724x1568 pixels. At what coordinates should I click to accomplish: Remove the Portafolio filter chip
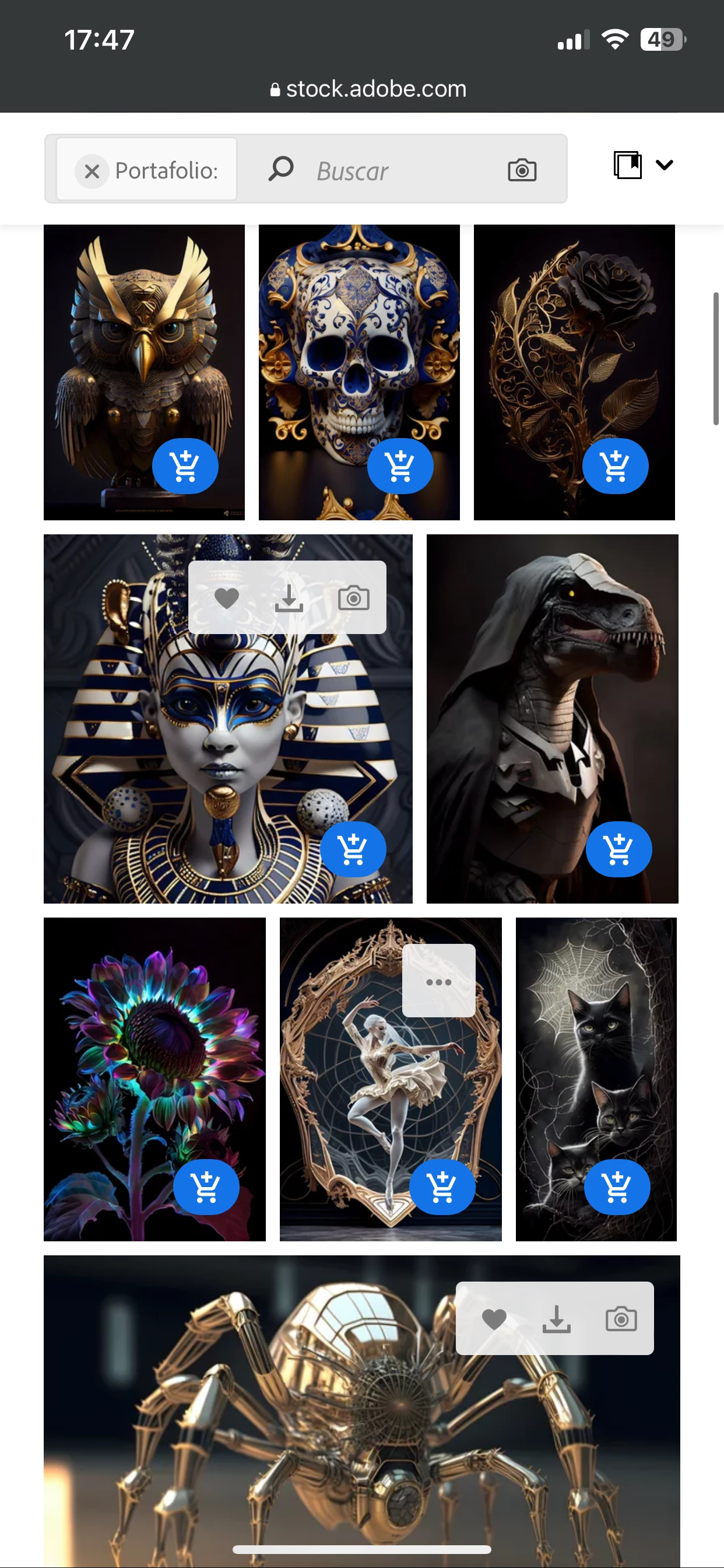93,171
